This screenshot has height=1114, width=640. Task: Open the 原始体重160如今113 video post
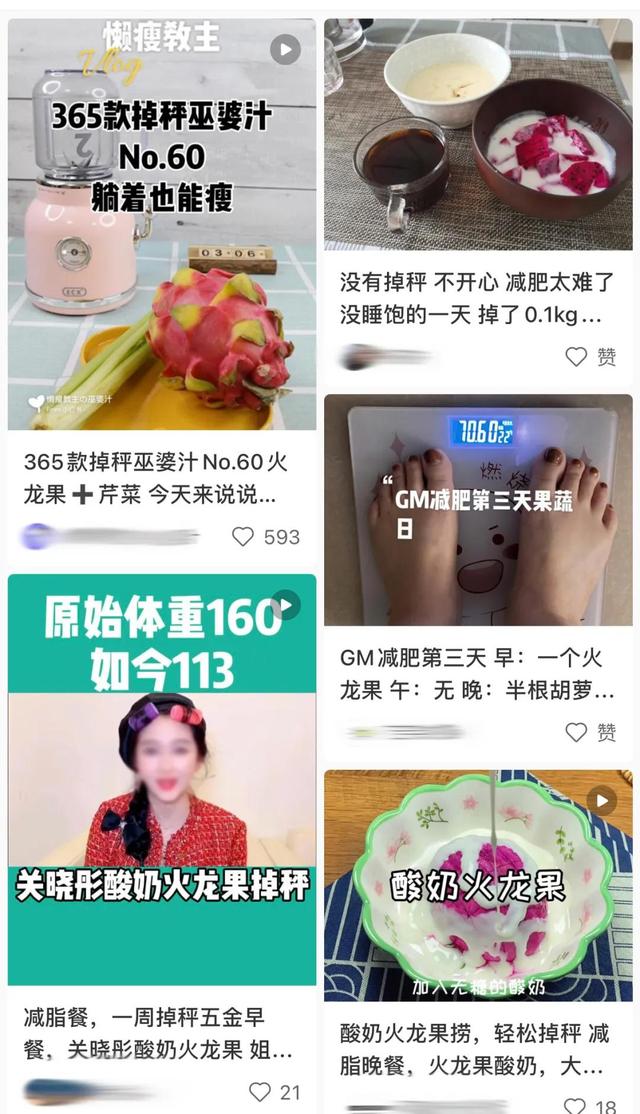(162, 779)
